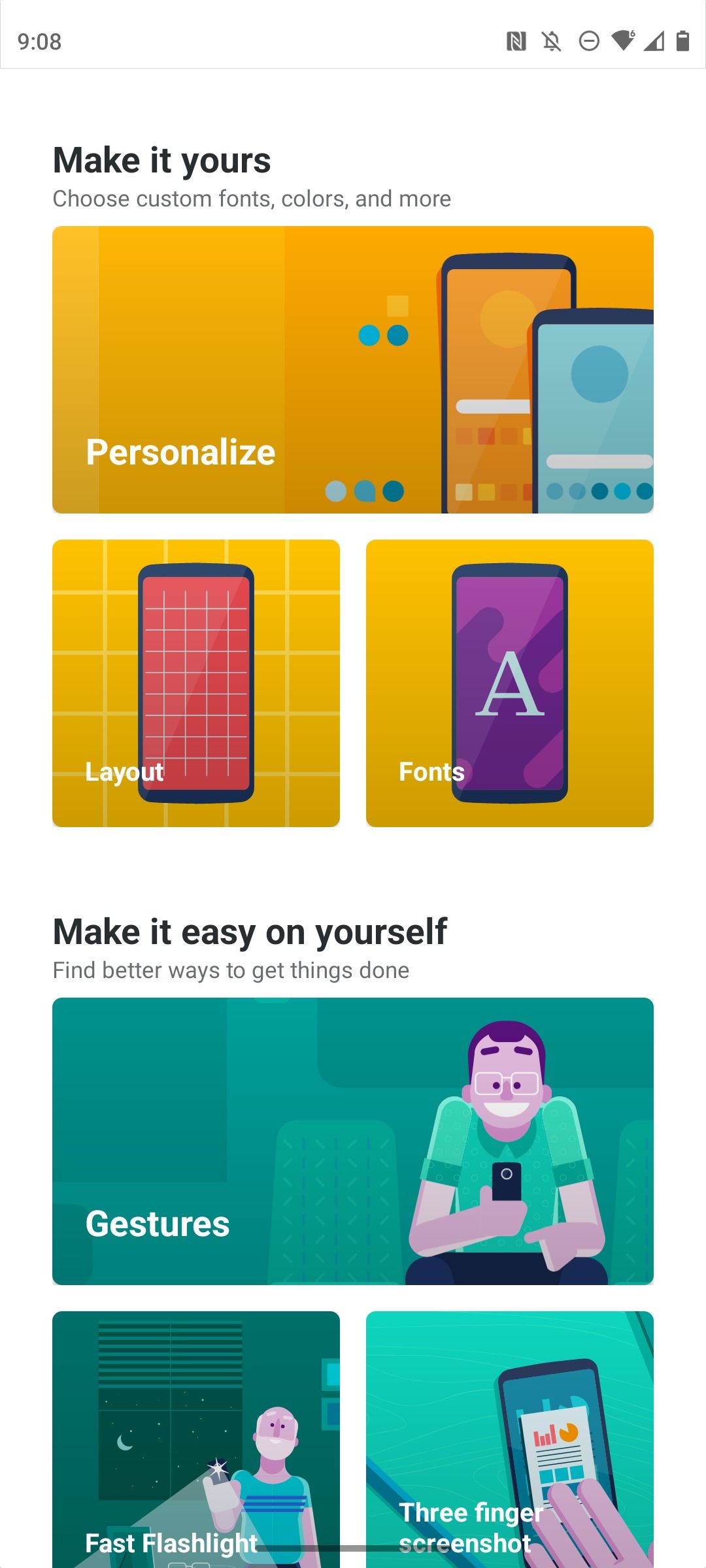Screen dimensions: 706x1568
Task: Tap the Three finger screenshot tile
Action: click(510, 1437)
